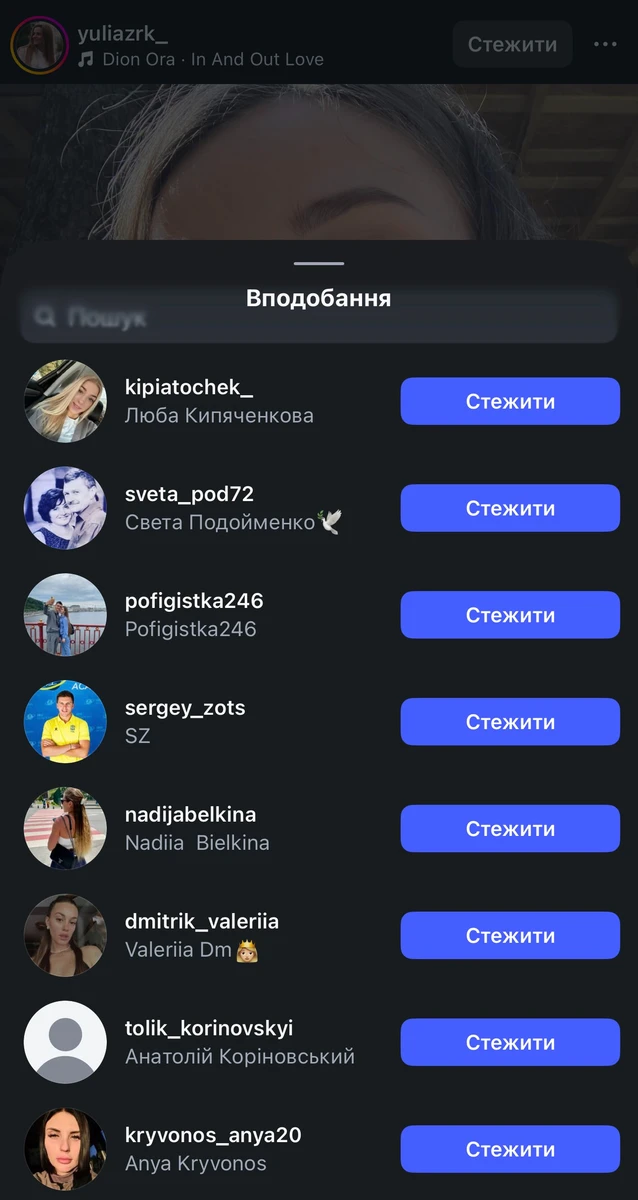Open the three-dot overflow menu
Image resolution: width=638 pixels, height=1200 pixels.
pyautogui.click(x=605, y=45)
